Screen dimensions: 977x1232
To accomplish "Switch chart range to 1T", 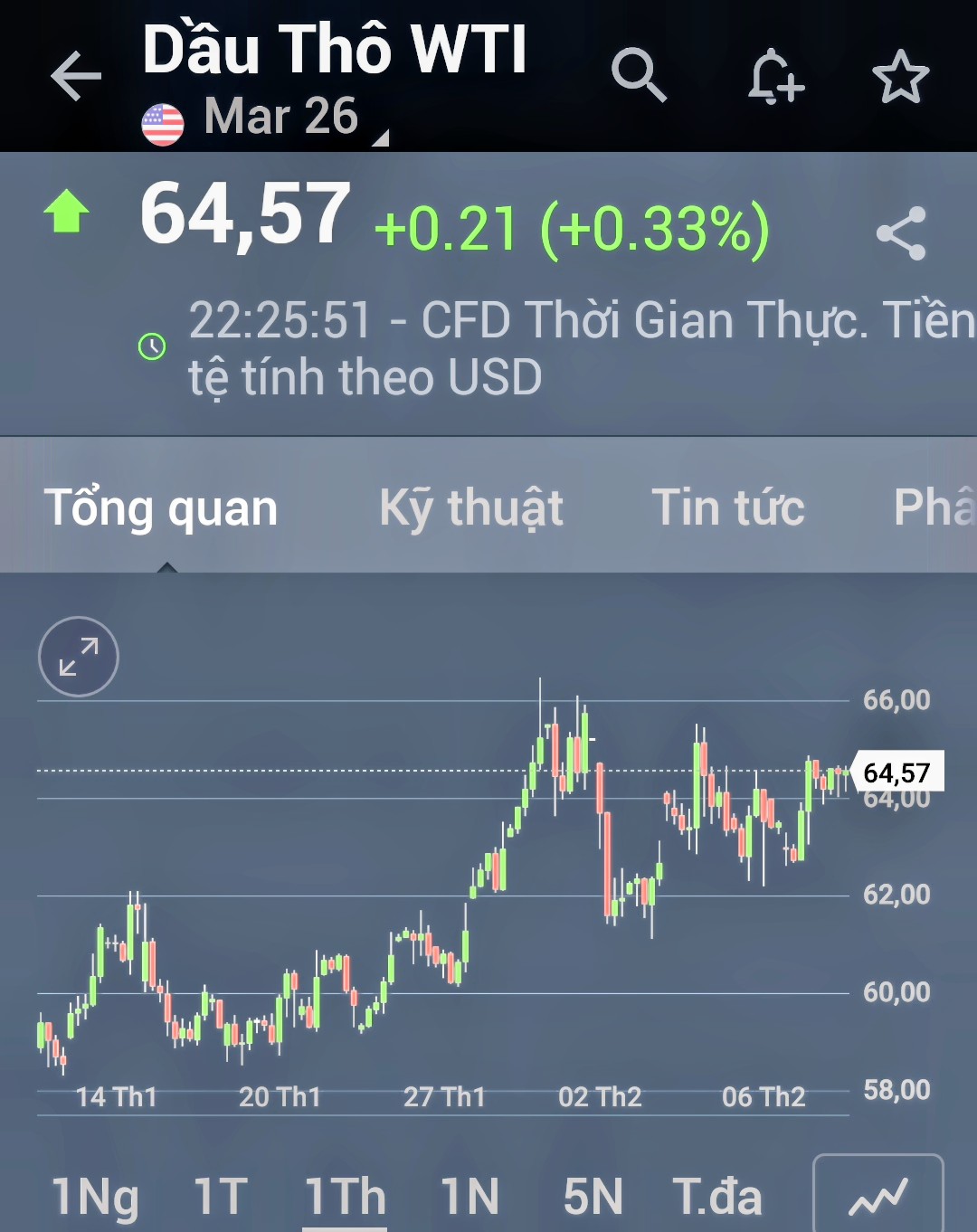I will pyautogui.click(x=220, y=1196).
